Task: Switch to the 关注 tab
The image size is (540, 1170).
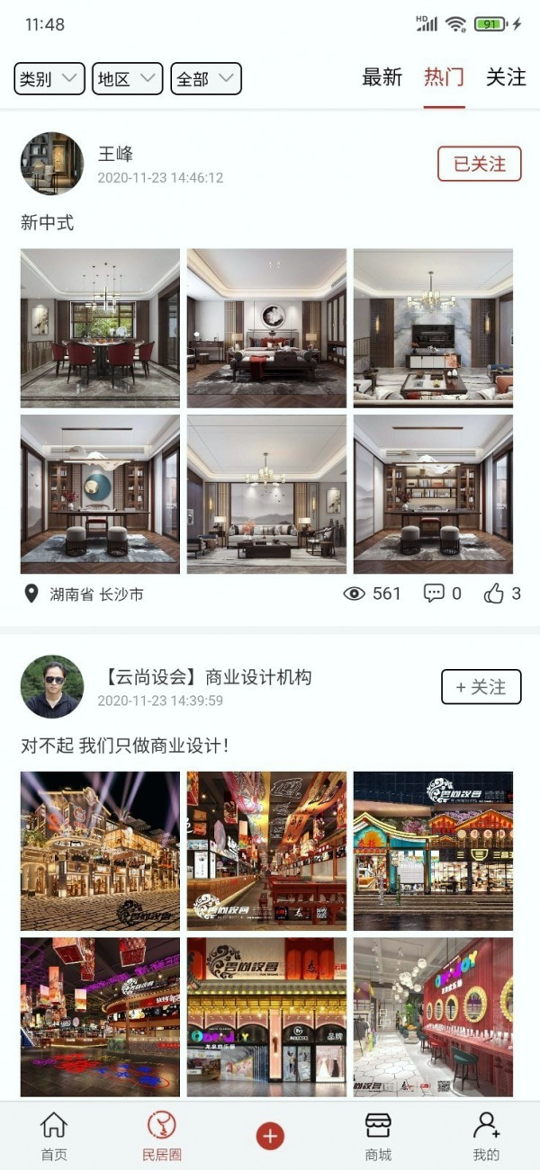Action: pyautogui.click(x=506, y=77)
